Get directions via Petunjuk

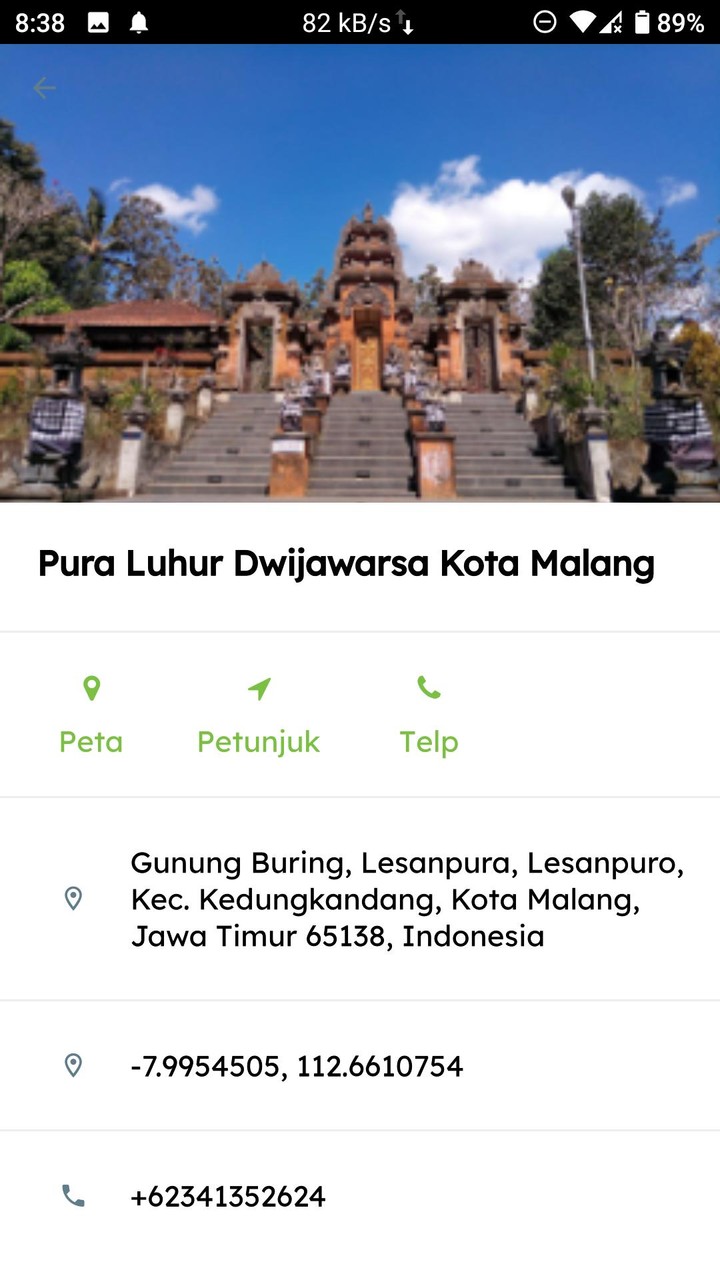pos(258,716)
